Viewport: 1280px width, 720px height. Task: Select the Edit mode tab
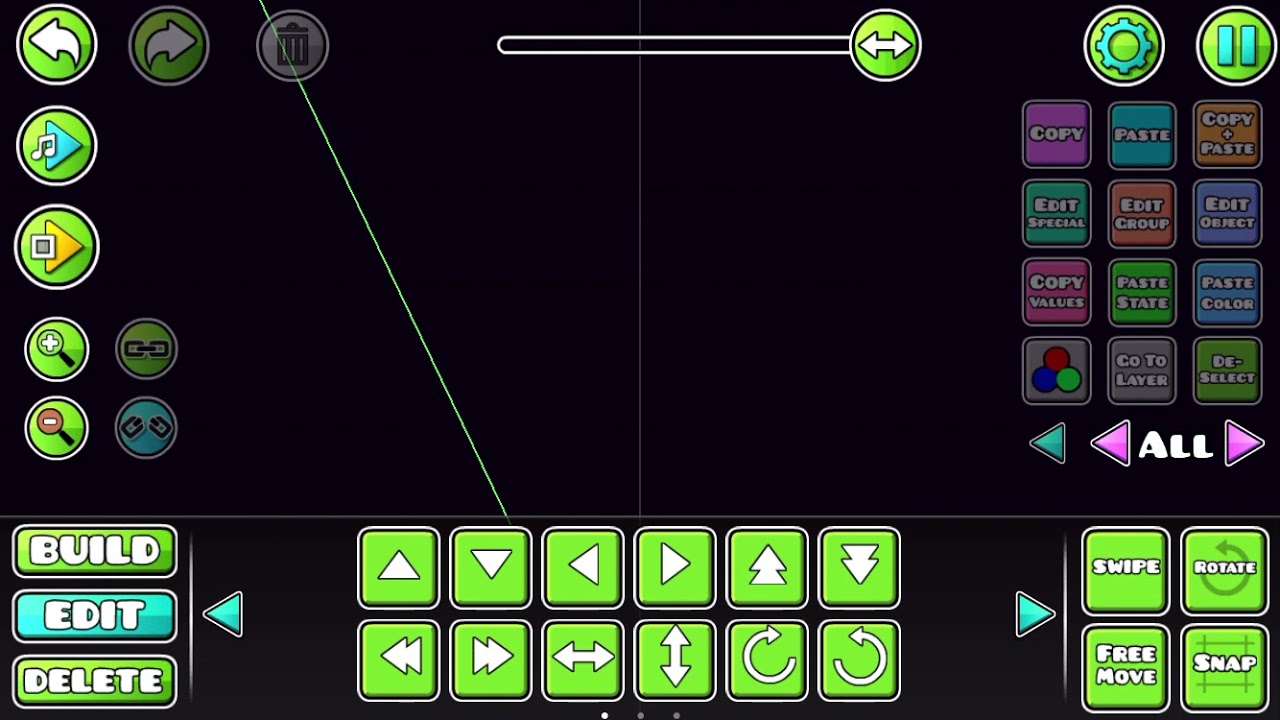click(x=95, y=615)
